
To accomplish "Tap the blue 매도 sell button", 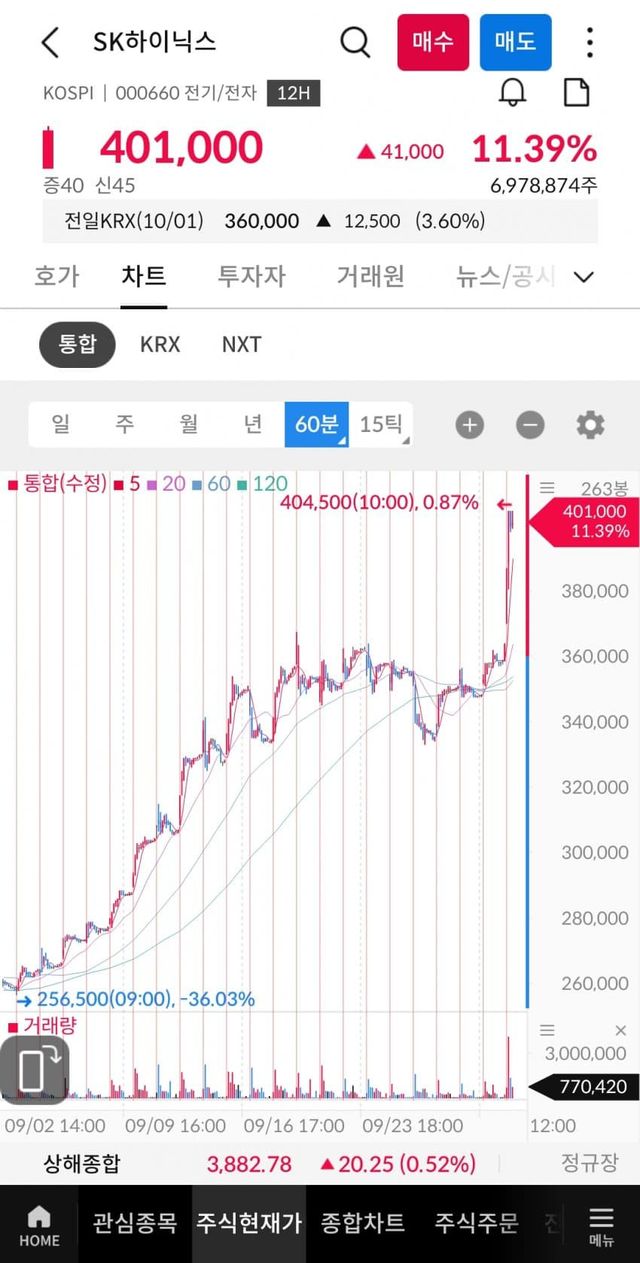I will [515, 42].
